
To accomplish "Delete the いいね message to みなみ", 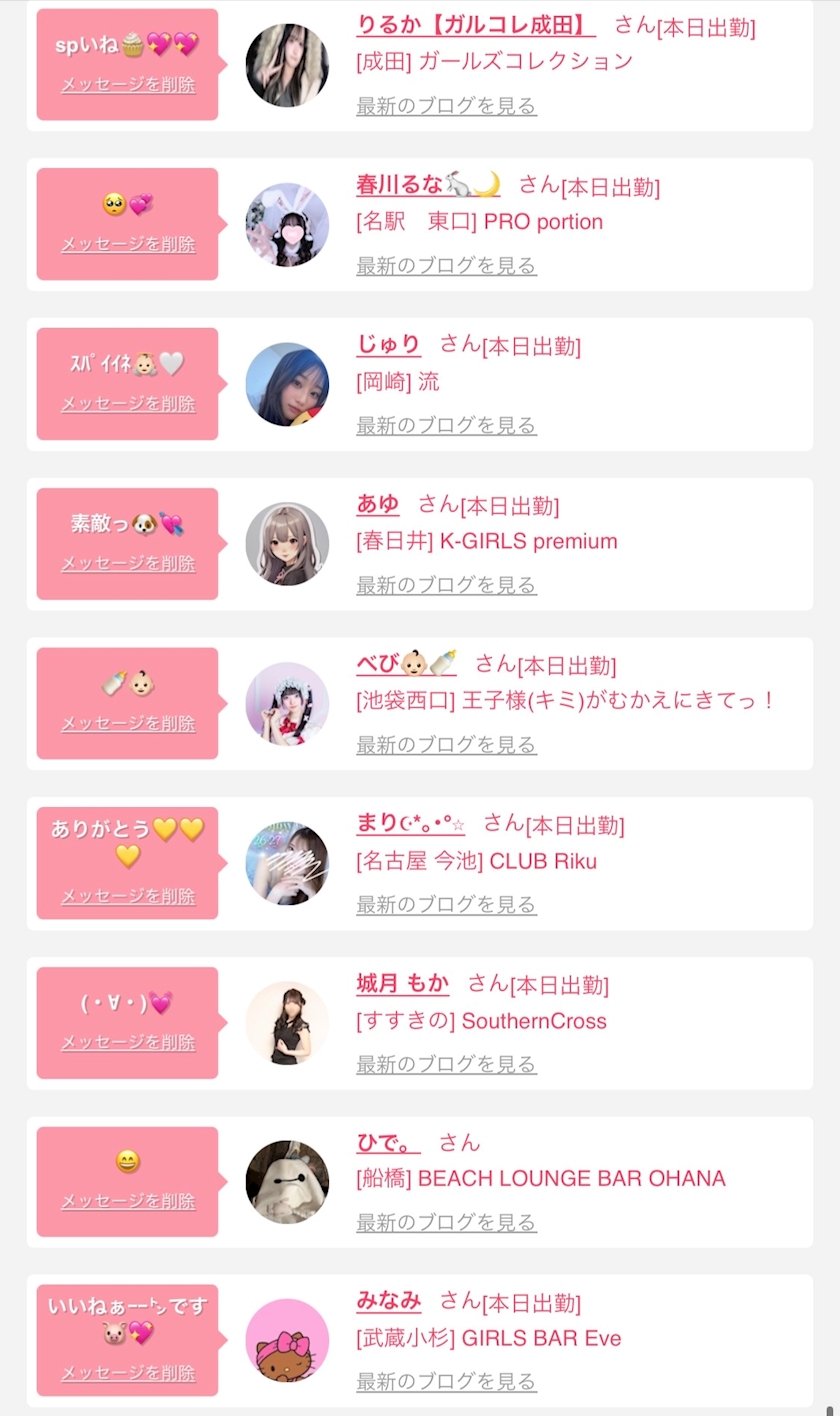I will click(128, 1374).
